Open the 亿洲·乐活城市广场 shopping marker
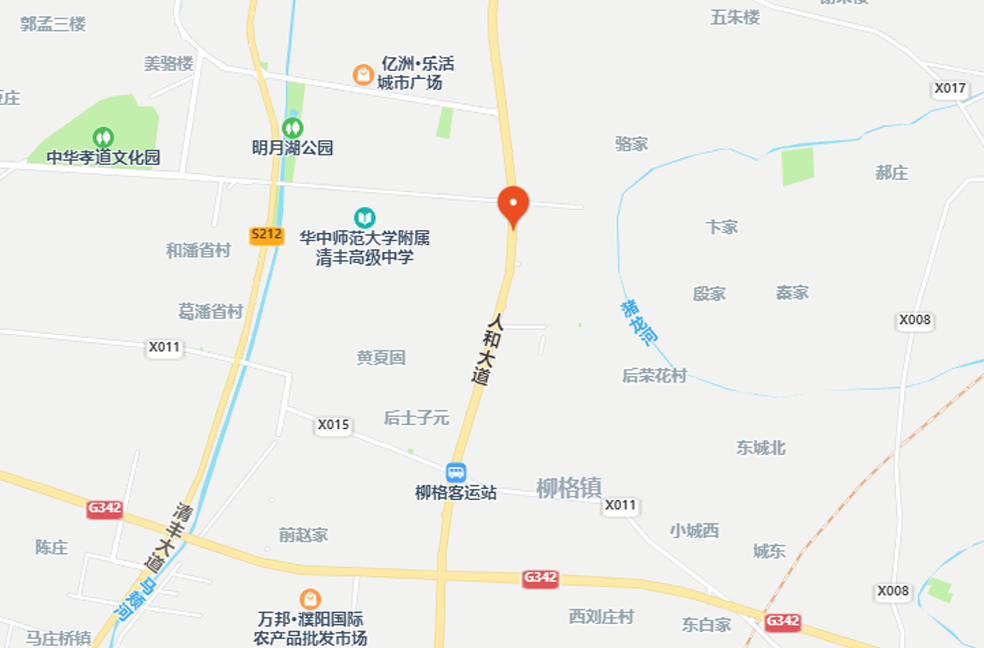Viewport: 984px width, 648px height. click(363, 74)
